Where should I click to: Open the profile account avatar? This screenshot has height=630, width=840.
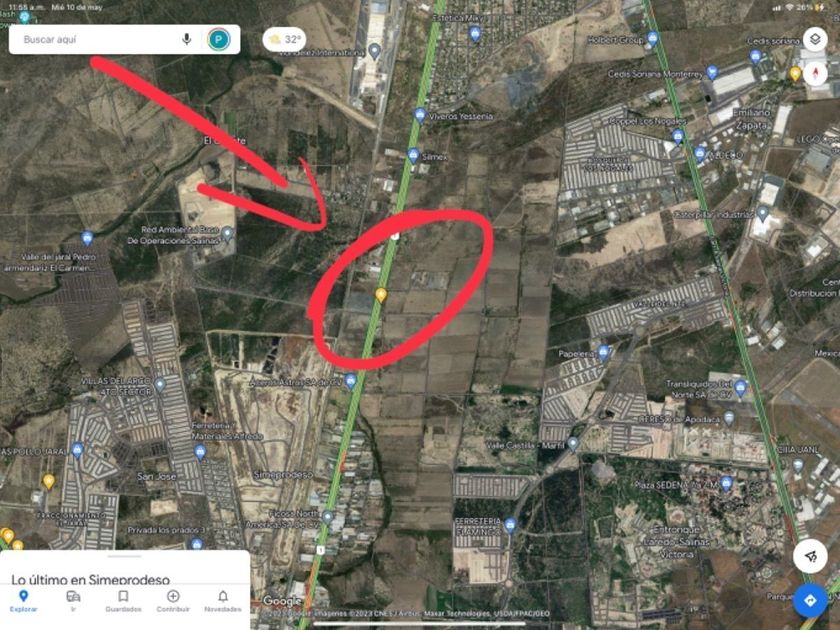coord(219,39)
